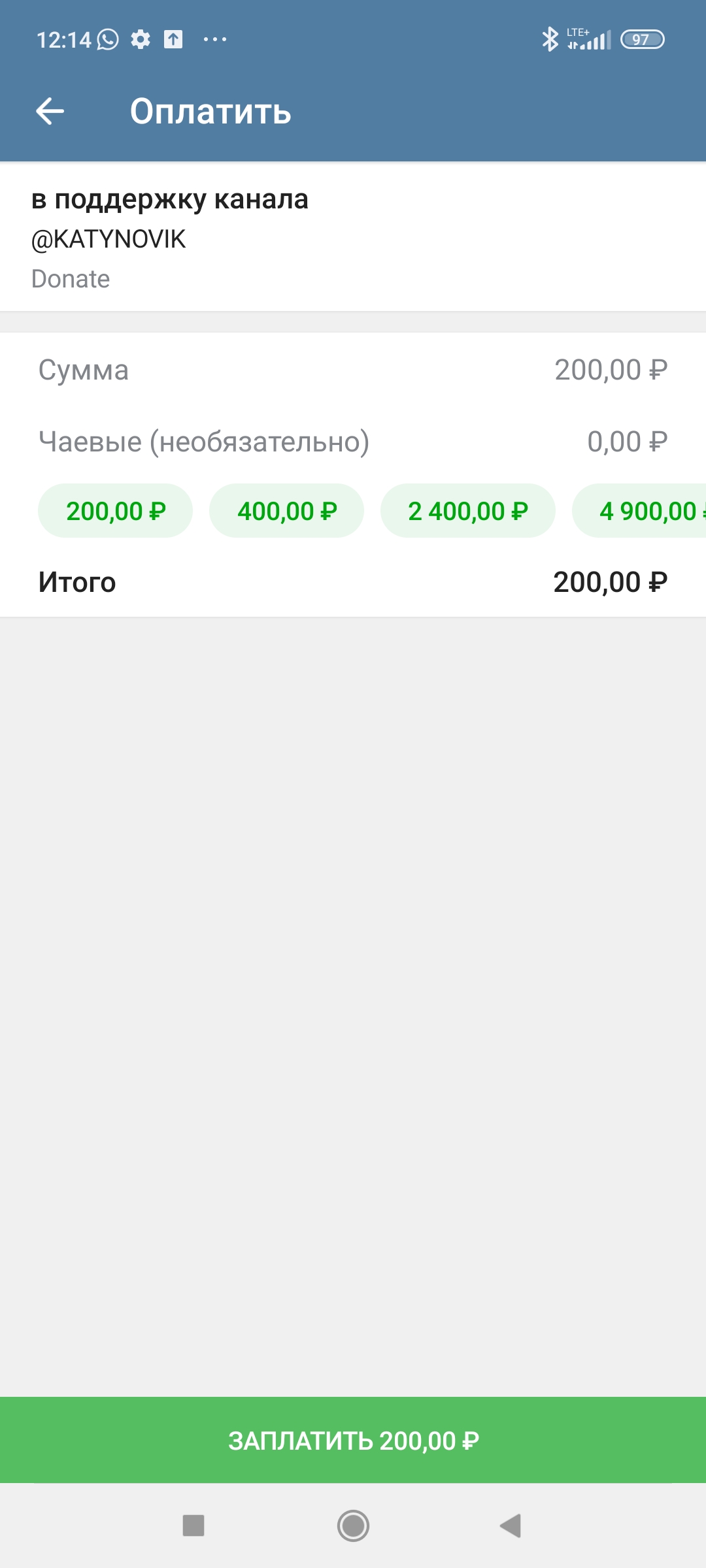Select the 200,00 ₽ tip chip

pyautogui.click(x=116, y=511)
